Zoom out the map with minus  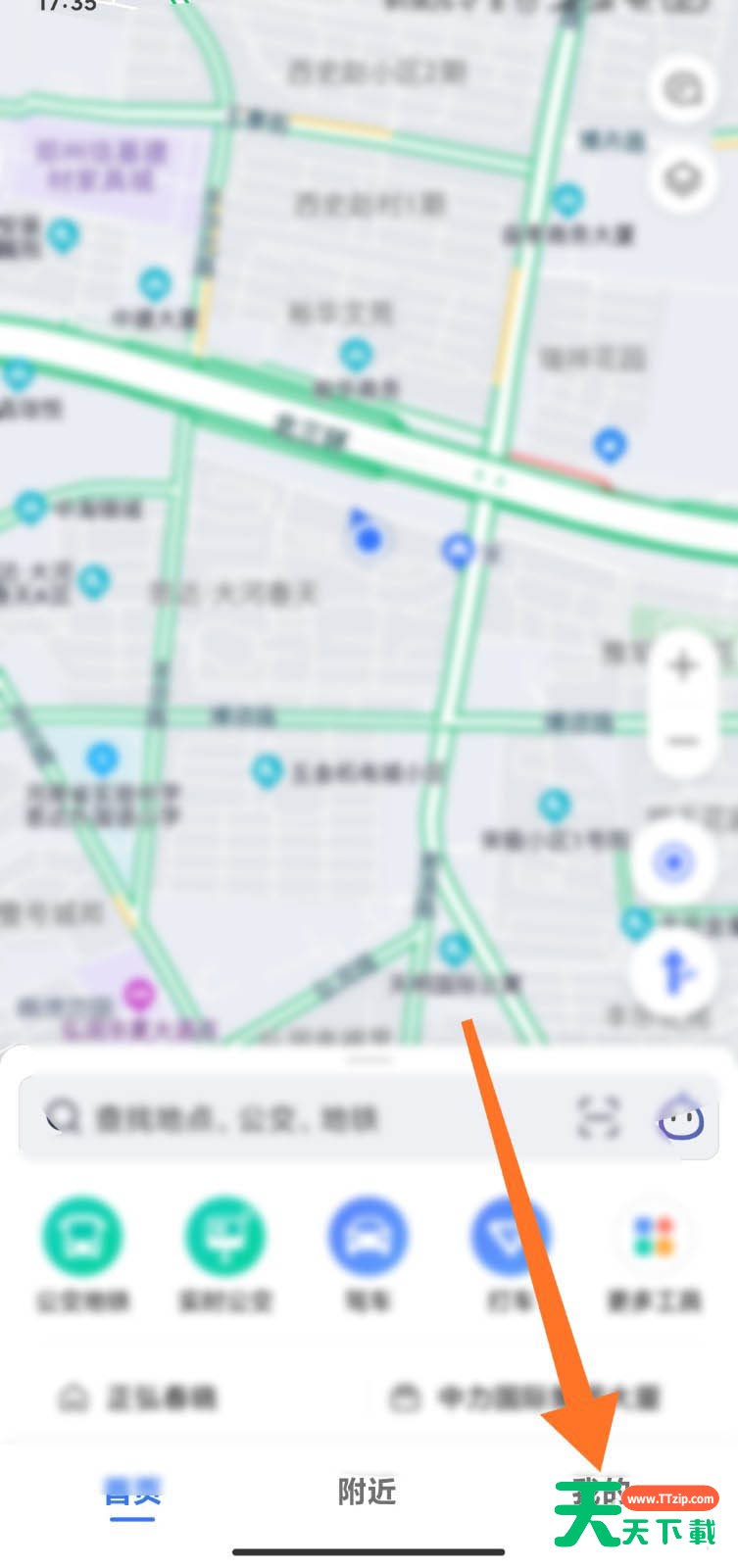tap(682, 740)
